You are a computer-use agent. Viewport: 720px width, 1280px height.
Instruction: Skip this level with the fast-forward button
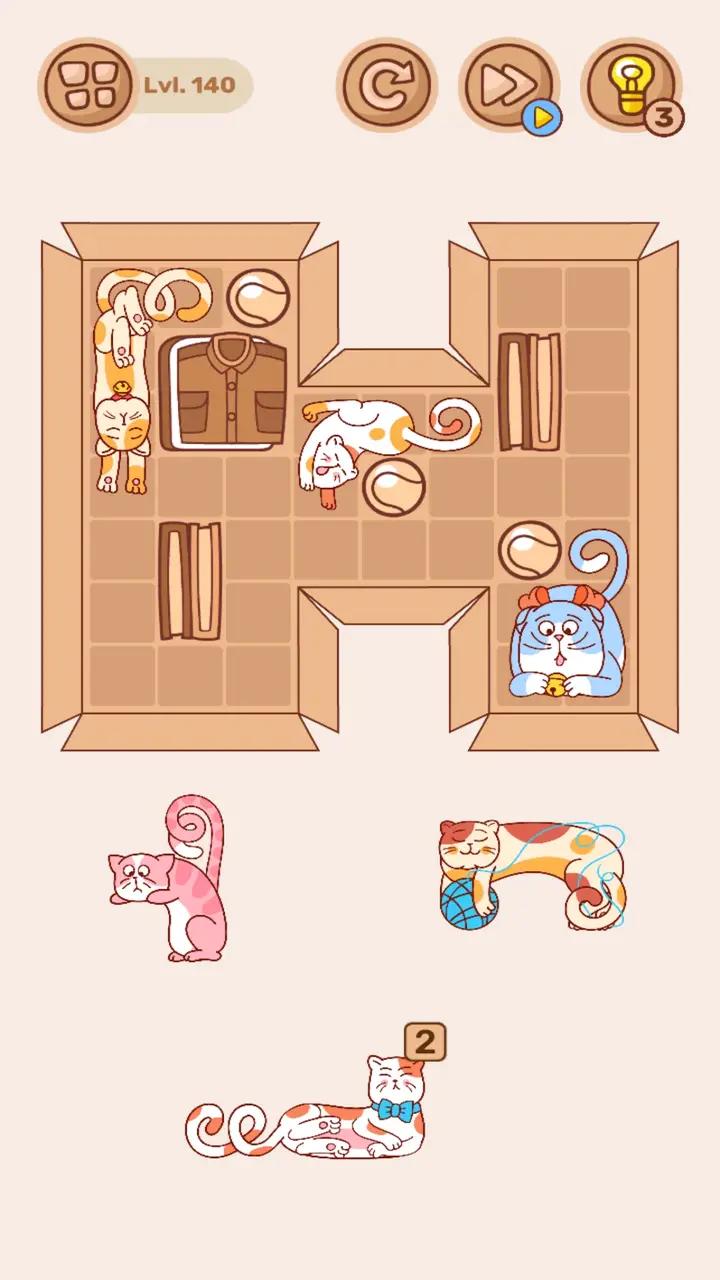pyautogui.click(x=507, y=85)
